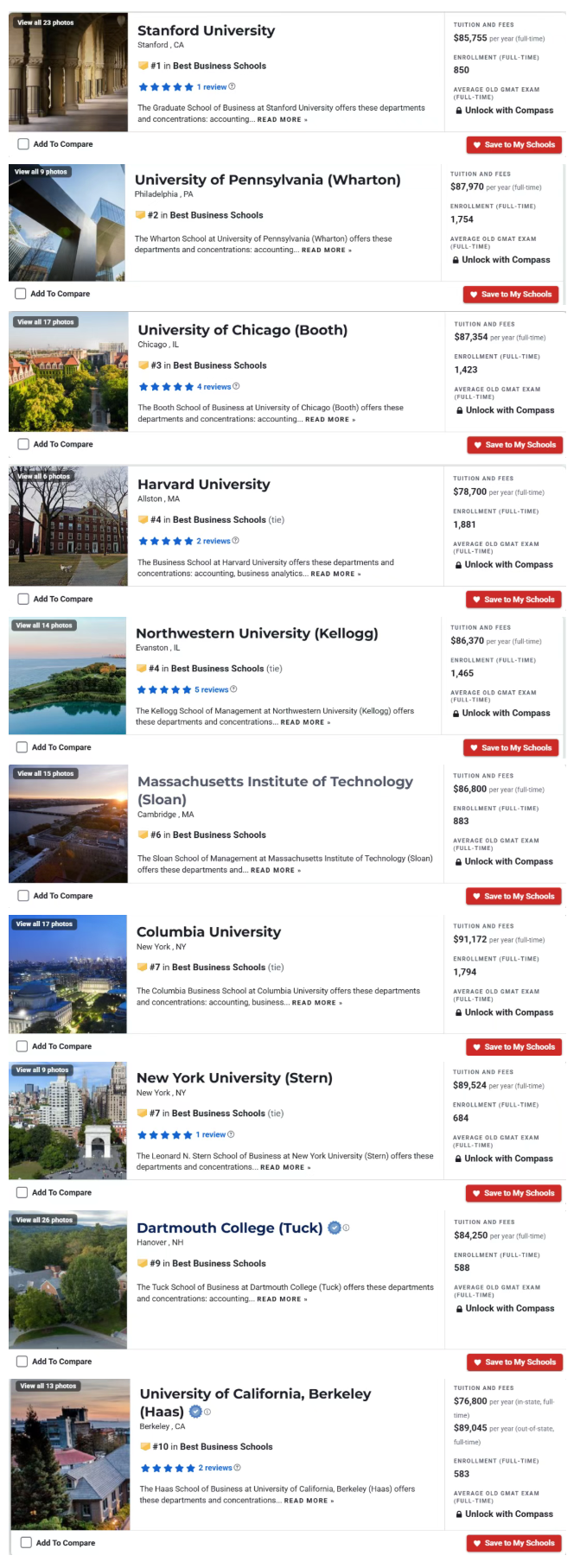Screen dimensions: 580x1568
Task: Save University of Chicago (Booth) to My Schools
Action: pos(514,445)
